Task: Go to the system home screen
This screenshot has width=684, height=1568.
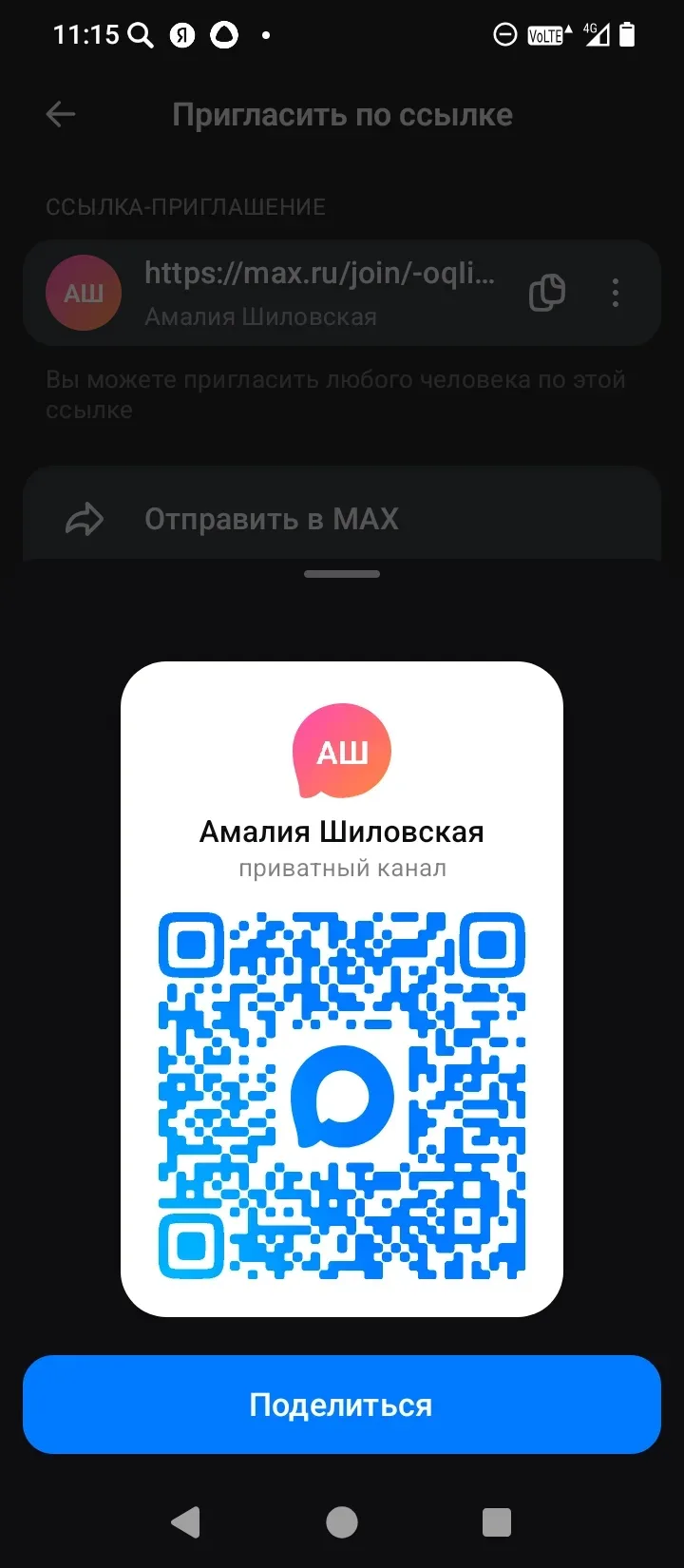Action: (342, 1522)
